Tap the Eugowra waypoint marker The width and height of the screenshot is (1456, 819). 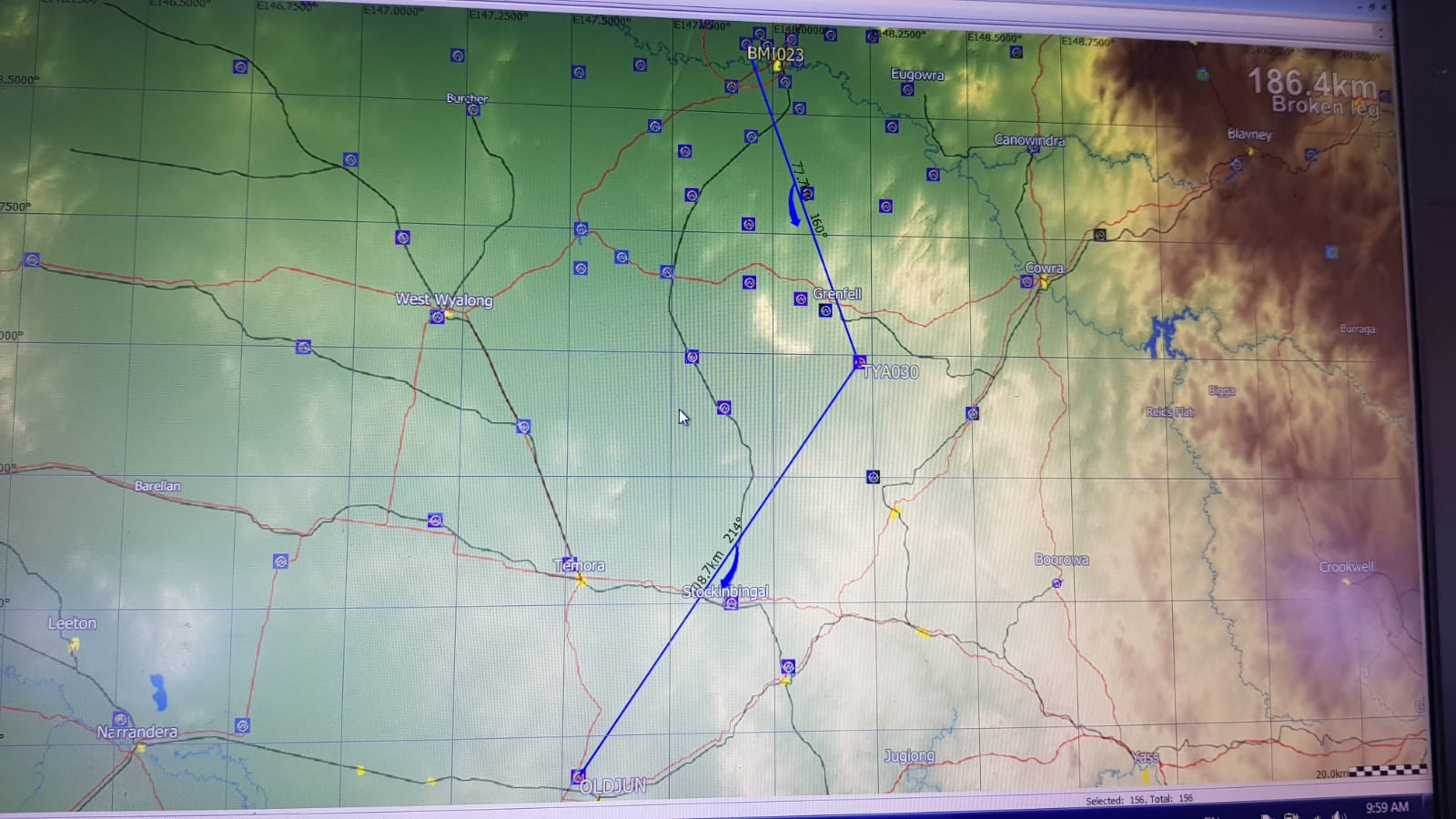tap(907, 89)
